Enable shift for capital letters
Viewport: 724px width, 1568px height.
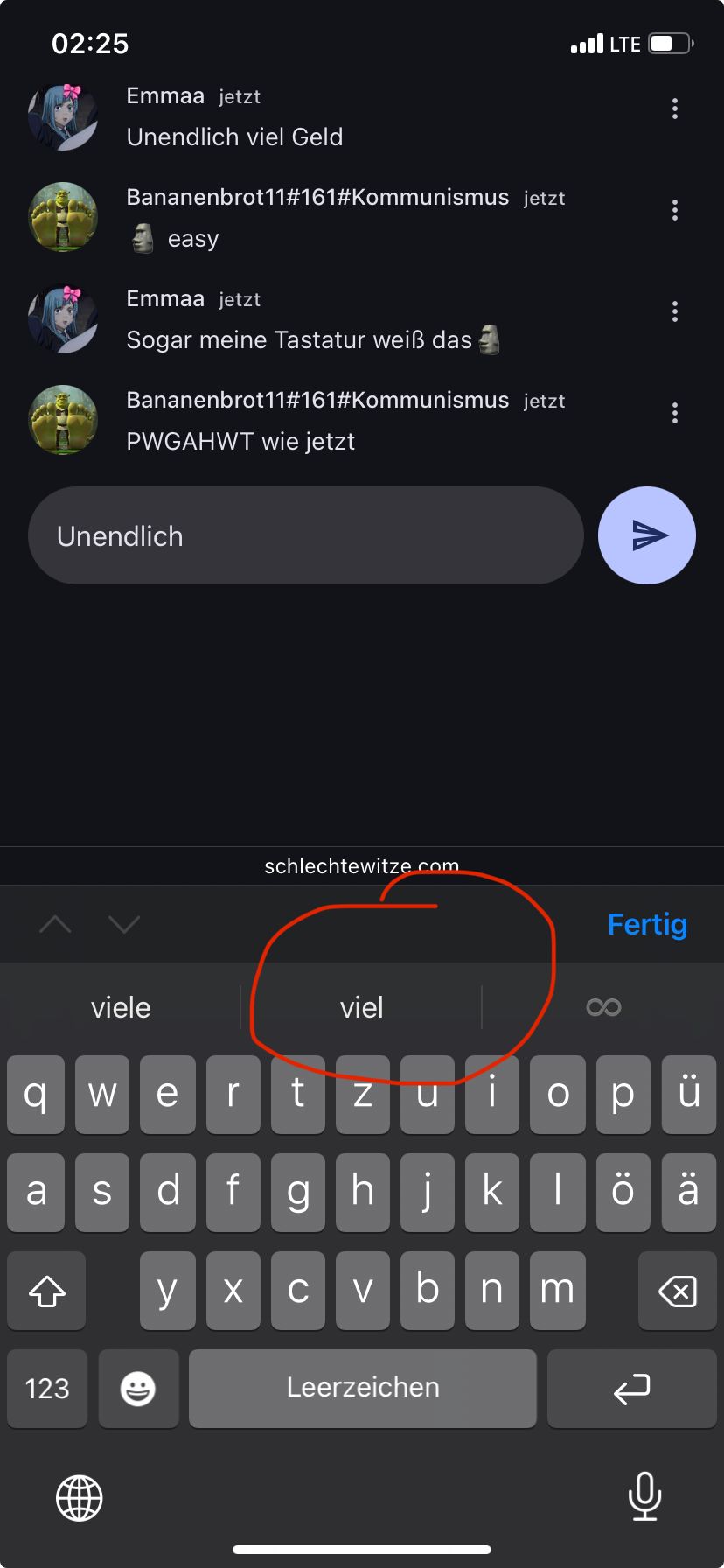(x=47, y=1291)
